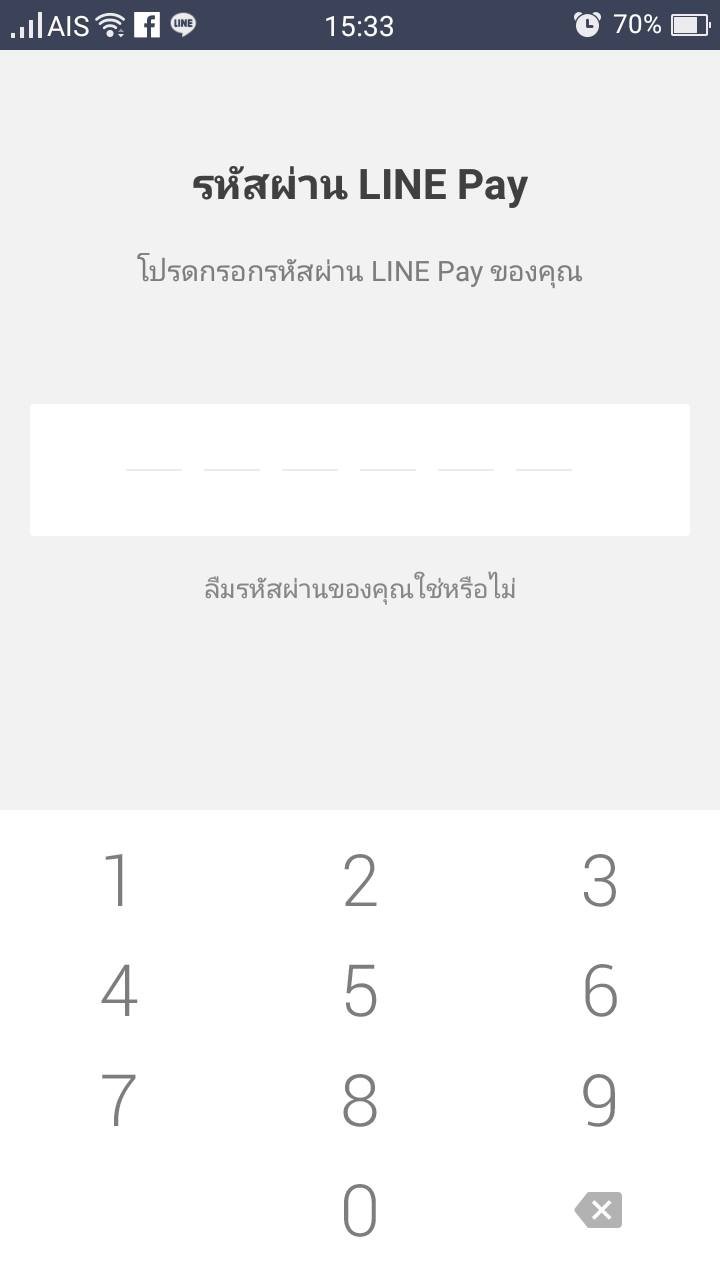
Task: Tap the number 7 key
Action: coord(119,1101)
